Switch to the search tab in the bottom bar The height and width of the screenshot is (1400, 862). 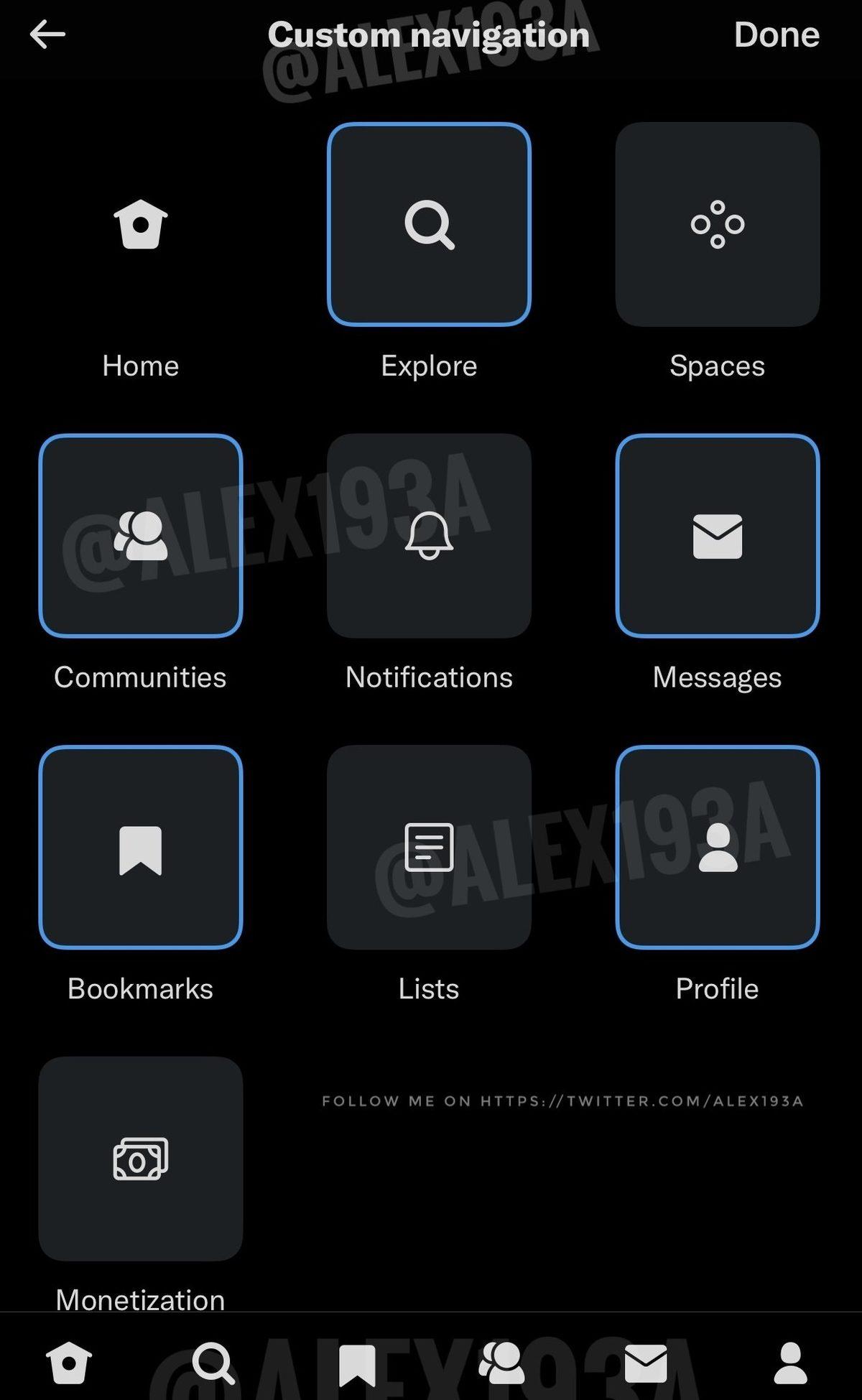(x=213, y=1363)
